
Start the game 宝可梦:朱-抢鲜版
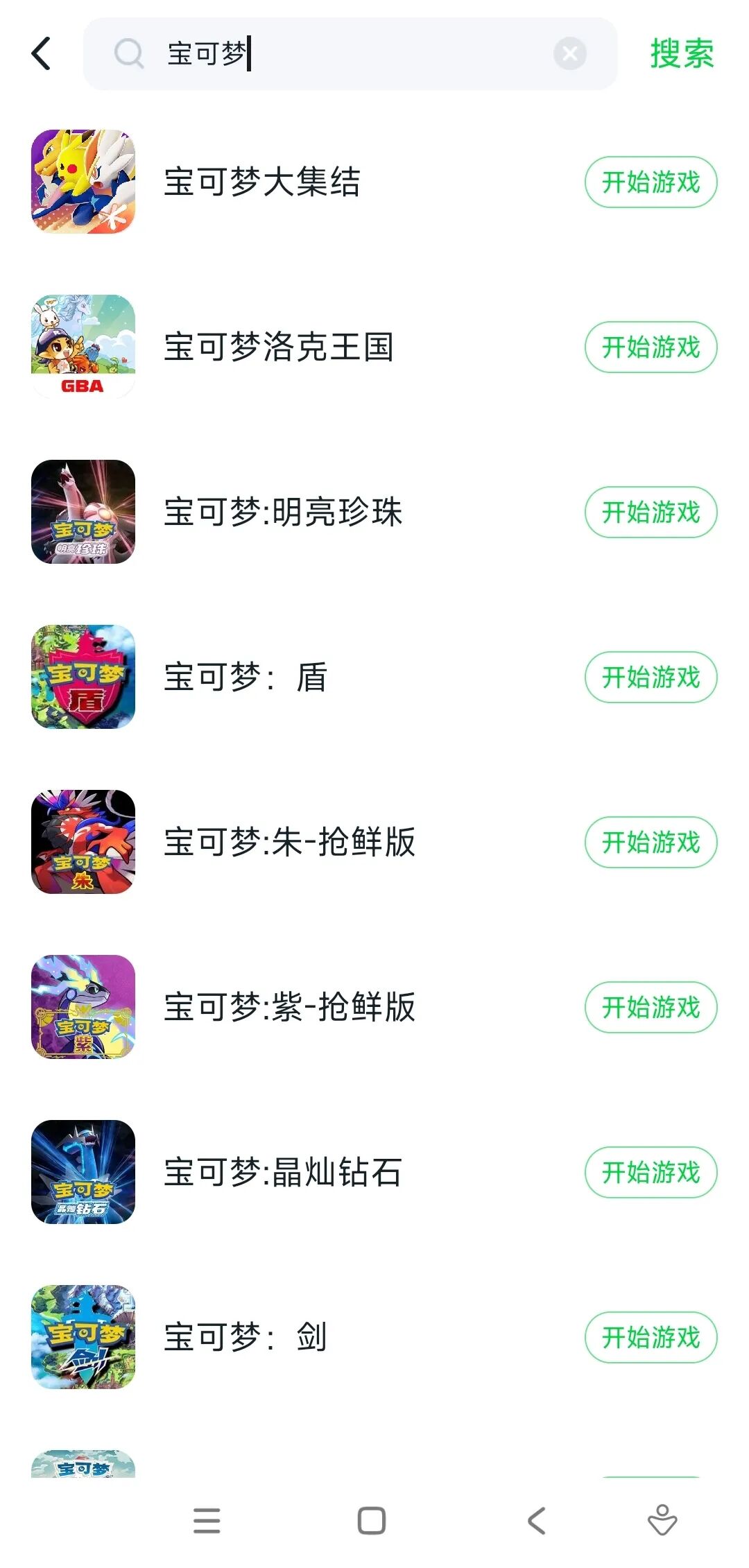click(651, 843)
